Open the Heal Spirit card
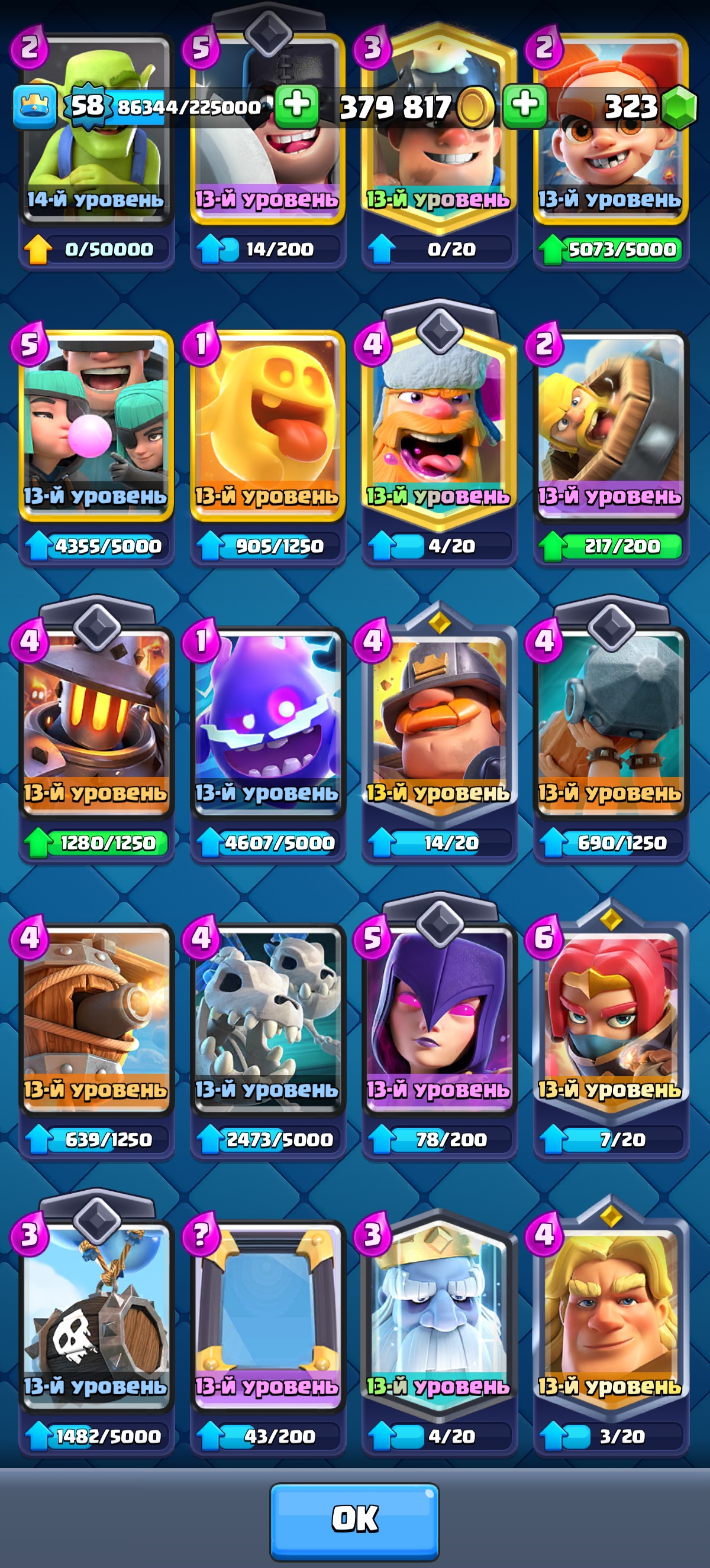The height and width of the screenshot is (1568, 710). [x=268, y=426]
